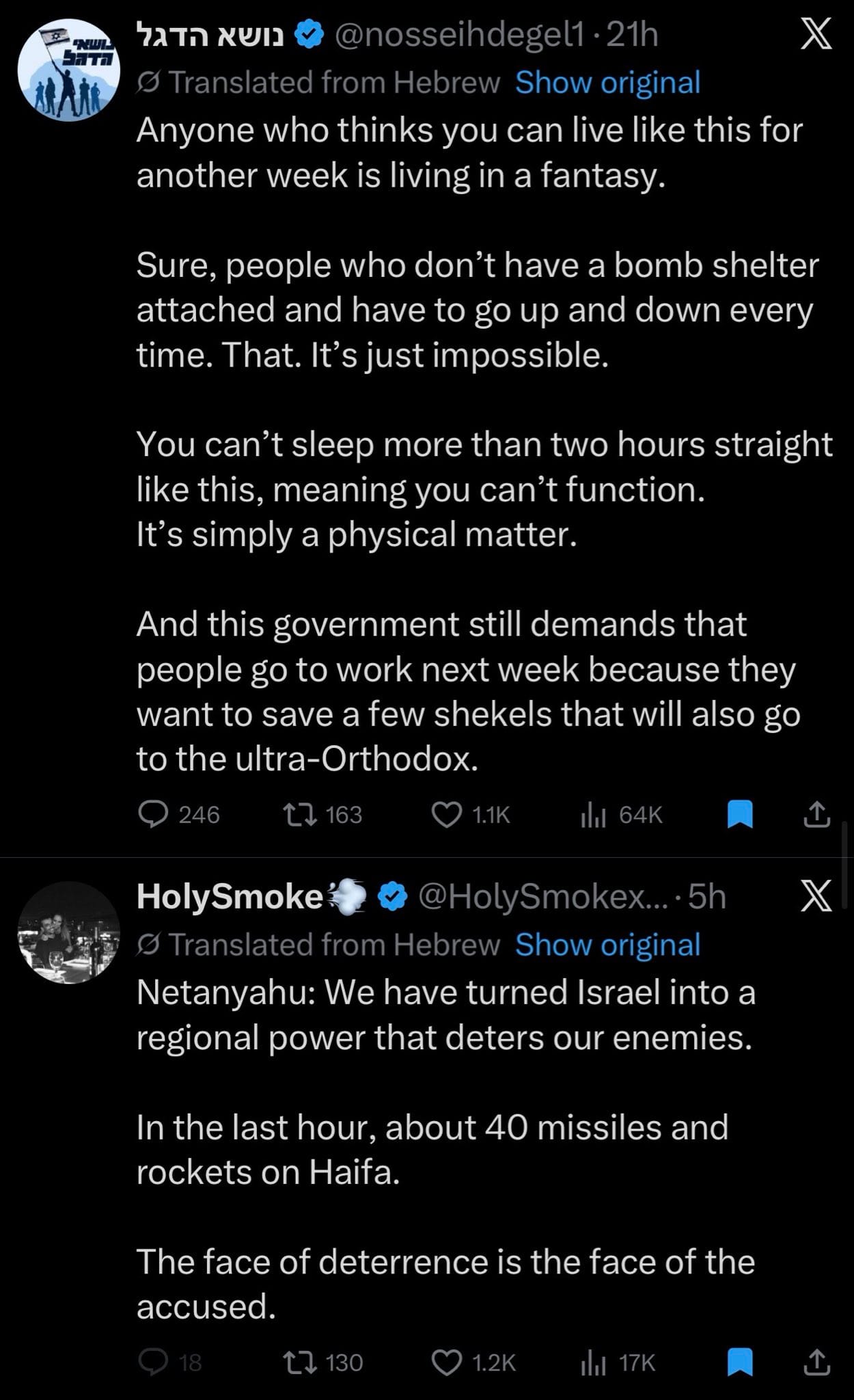Open the HolySmoke display name
This screenshot has width=854, height=1400.
pos(230,896)
